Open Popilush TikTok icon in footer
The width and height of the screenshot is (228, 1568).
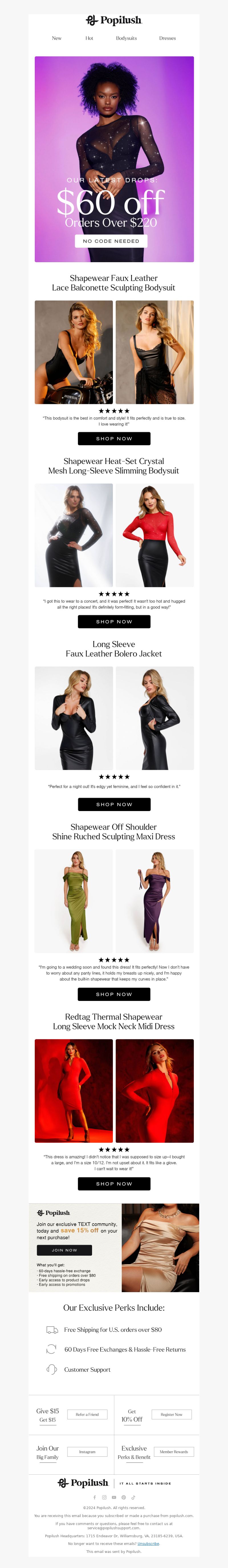[133, 1497]
